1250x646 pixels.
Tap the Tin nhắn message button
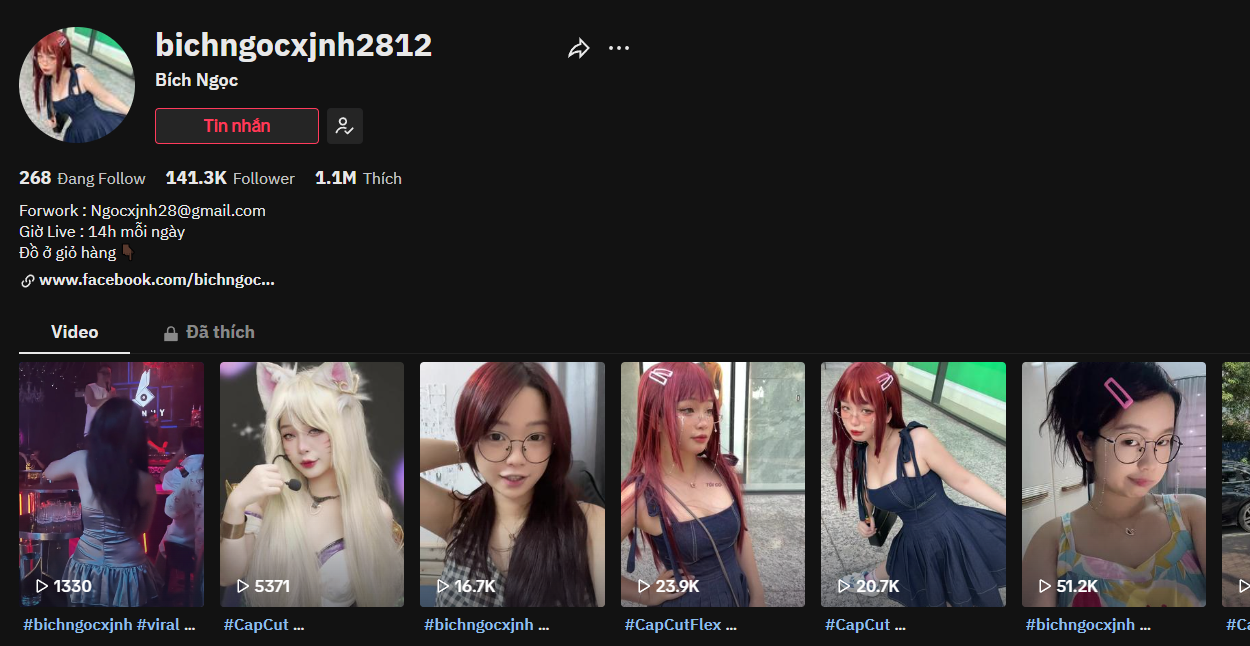(x=237, y=126)
